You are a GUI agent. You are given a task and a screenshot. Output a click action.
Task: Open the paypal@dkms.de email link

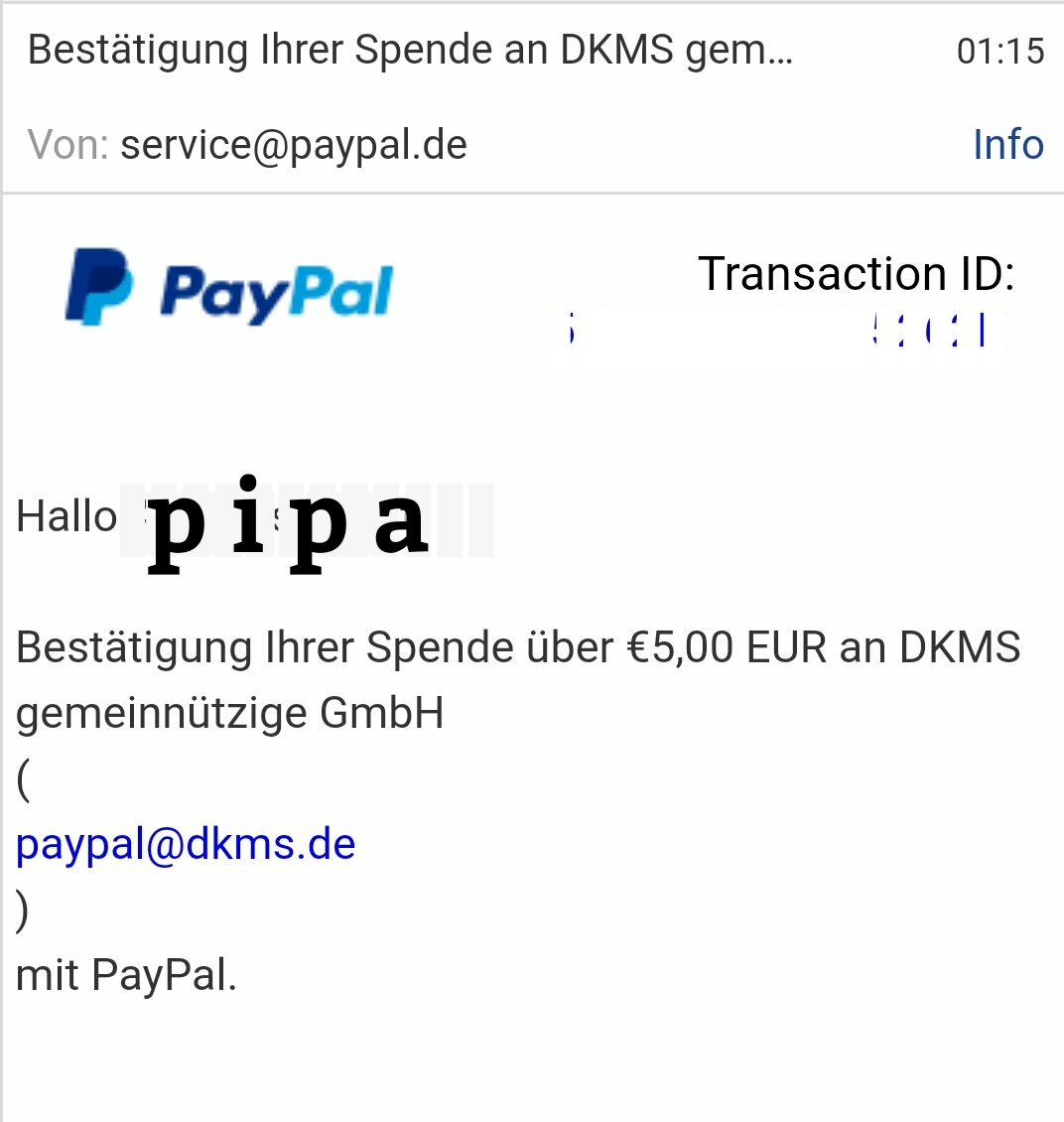tap(186, 844)
